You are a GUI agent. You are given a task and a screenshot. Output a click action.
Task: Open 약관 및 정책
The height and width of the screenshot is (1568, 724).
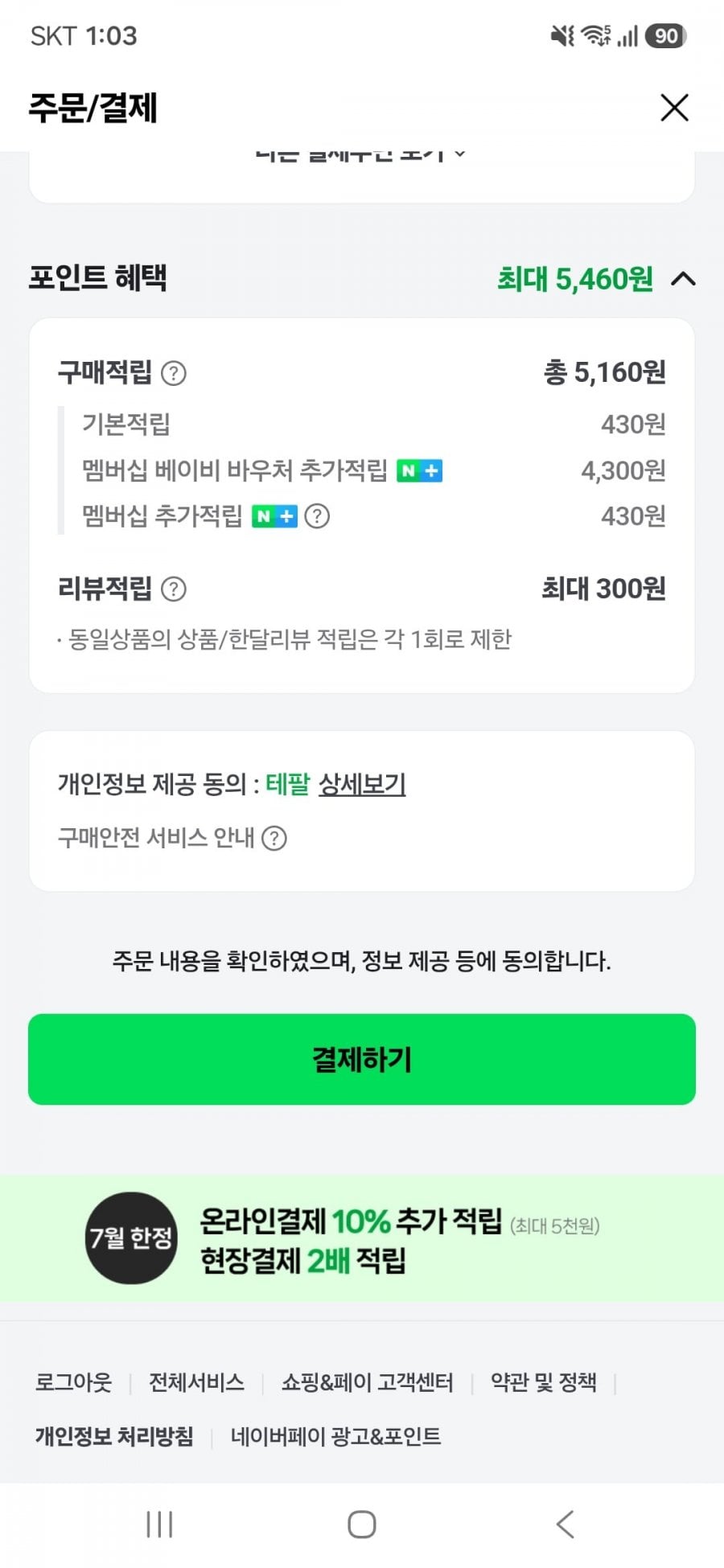pos(544,1382)
